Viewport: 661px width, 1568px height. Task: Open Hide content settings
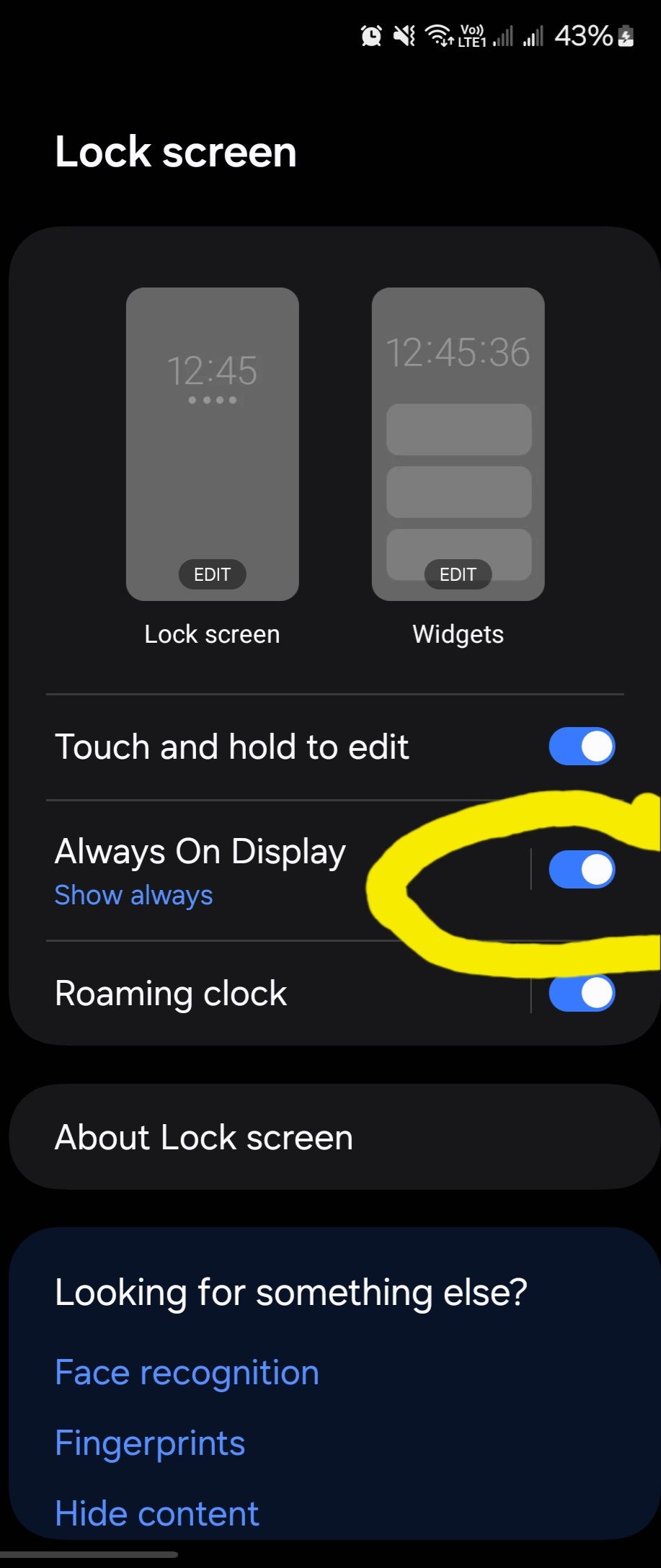(156, 1513)
